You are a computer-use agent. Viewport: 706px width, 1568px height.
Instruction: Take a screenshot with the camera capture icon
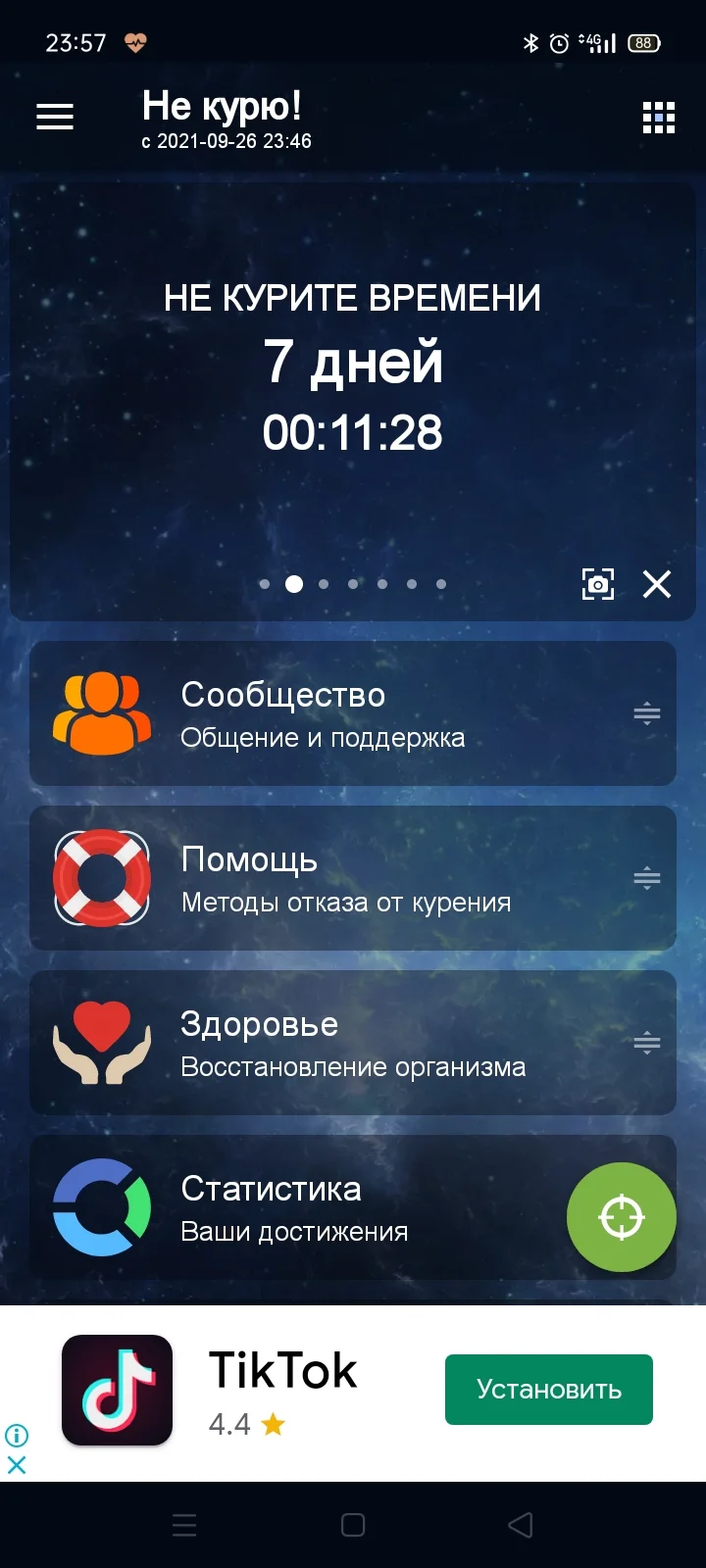[599, 583]
